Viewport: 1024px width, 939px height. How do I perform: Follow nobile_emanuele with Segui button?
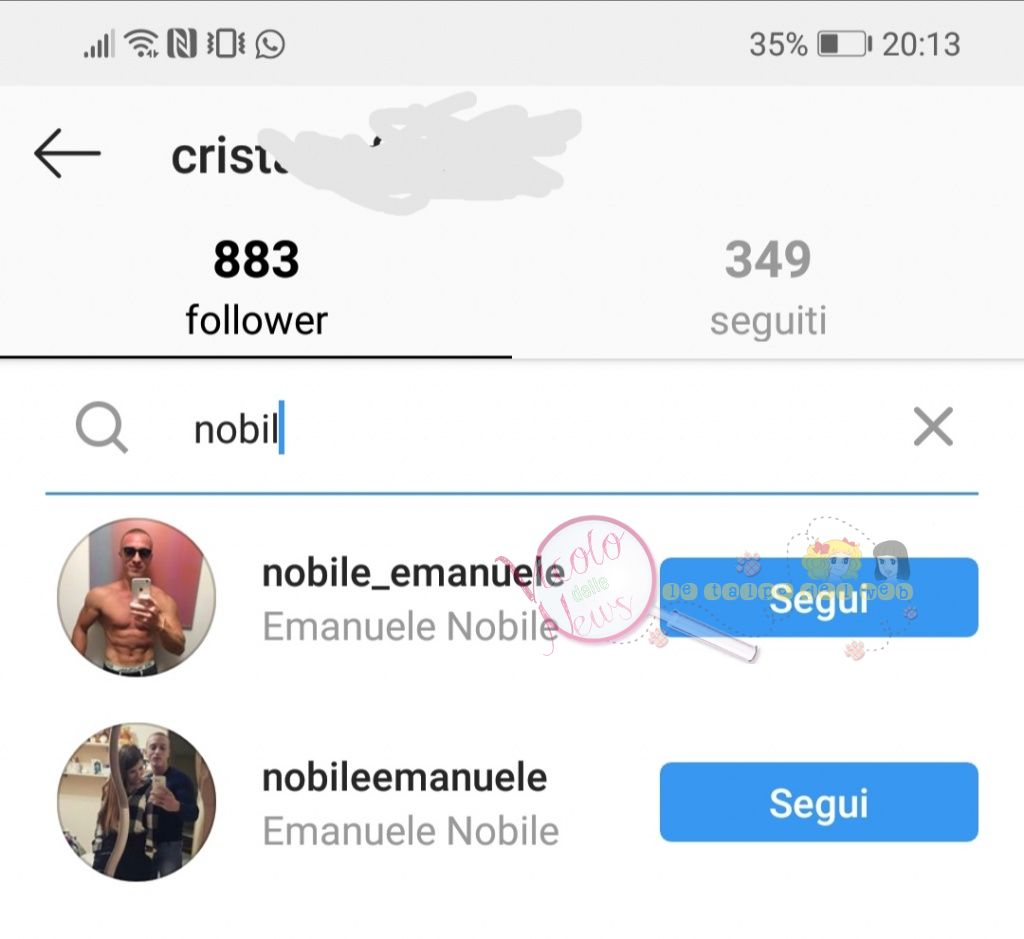pyautogui.click(x=818, y=598)
